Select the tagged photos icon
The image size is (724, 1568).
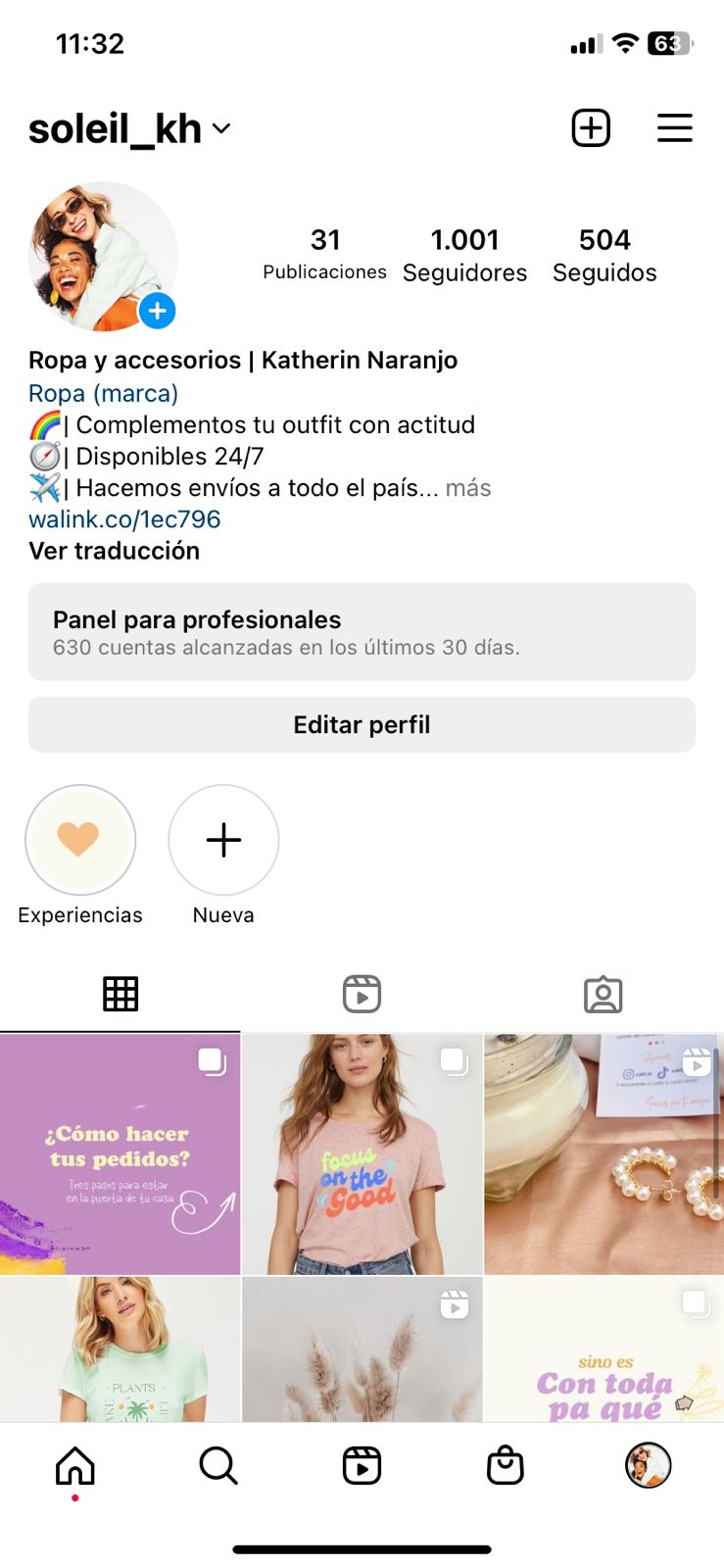603,994
